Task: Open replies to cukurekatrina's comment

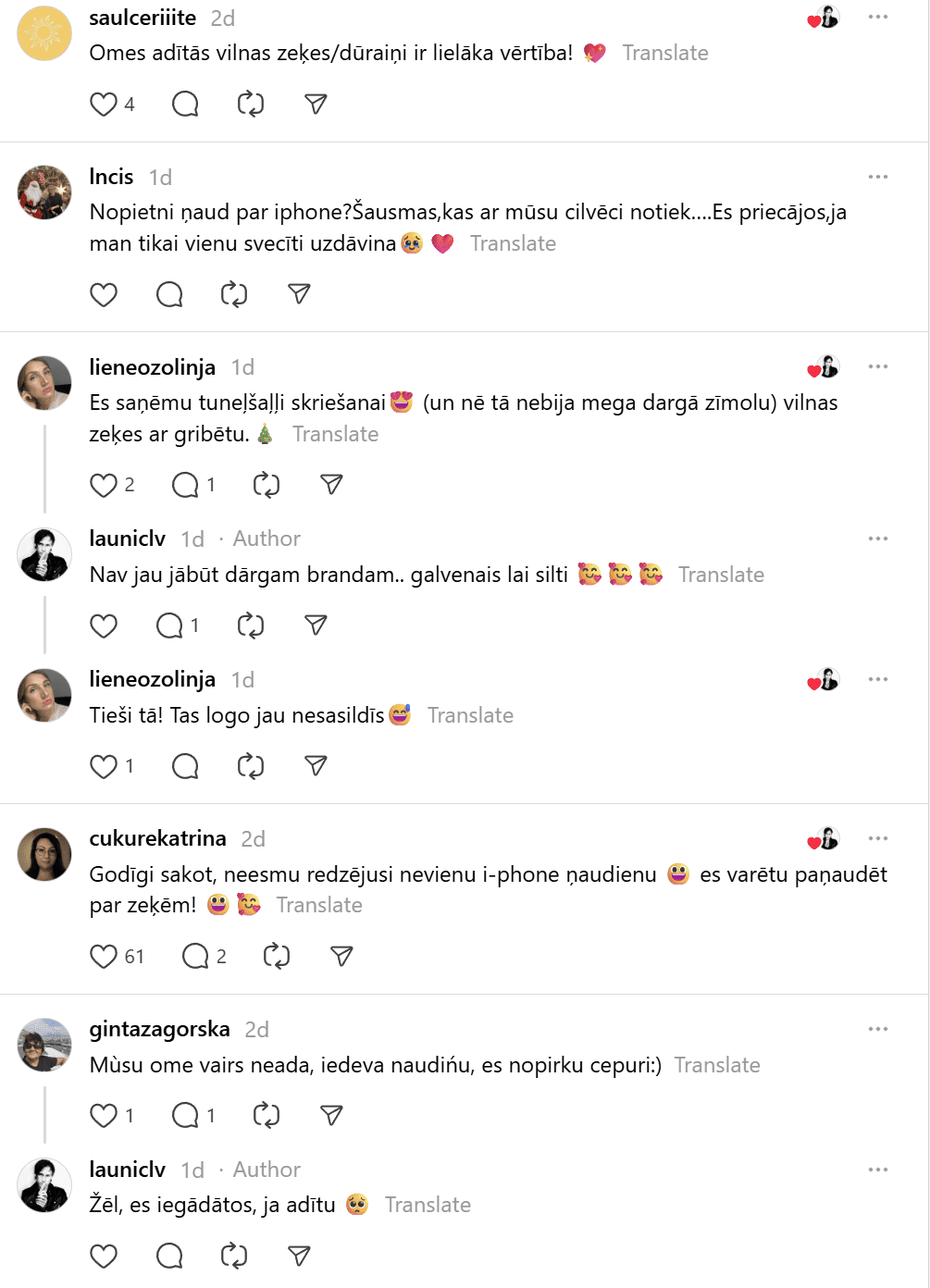Action: click(x=195, y=957)
